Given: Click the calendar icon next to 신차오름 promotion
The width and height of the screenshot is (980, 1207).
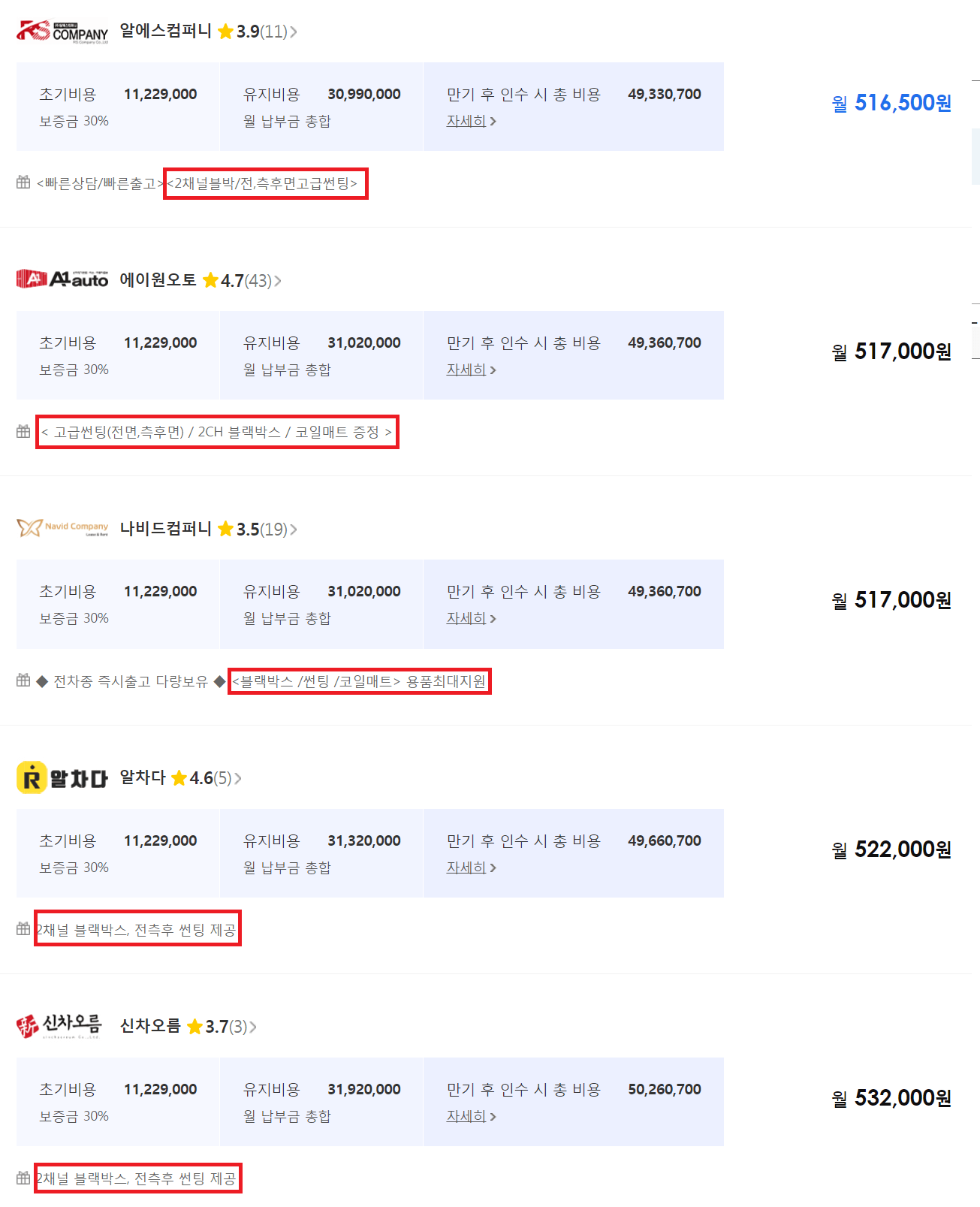Looking at the screenshot, I should pos(22,1178).
